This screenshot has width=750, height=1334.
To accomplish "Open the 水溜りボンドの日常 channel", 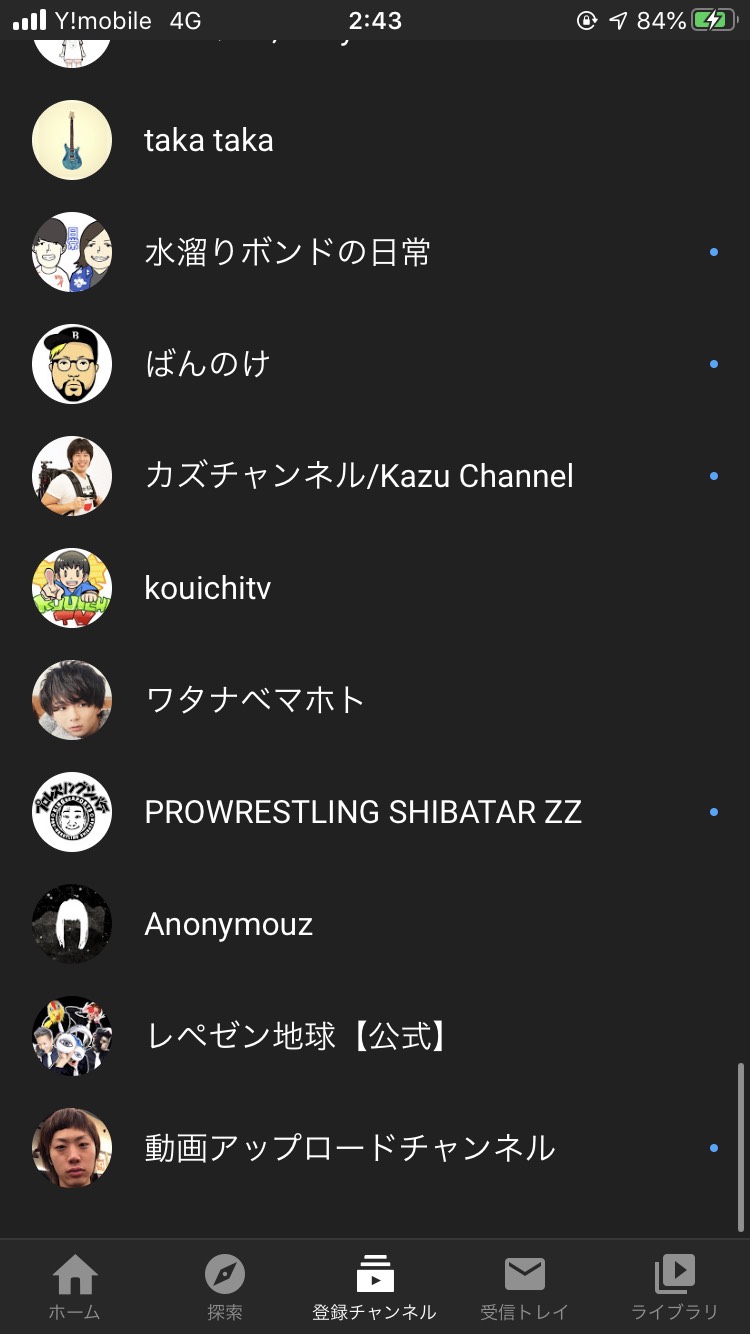I will [x=375, y=252].
